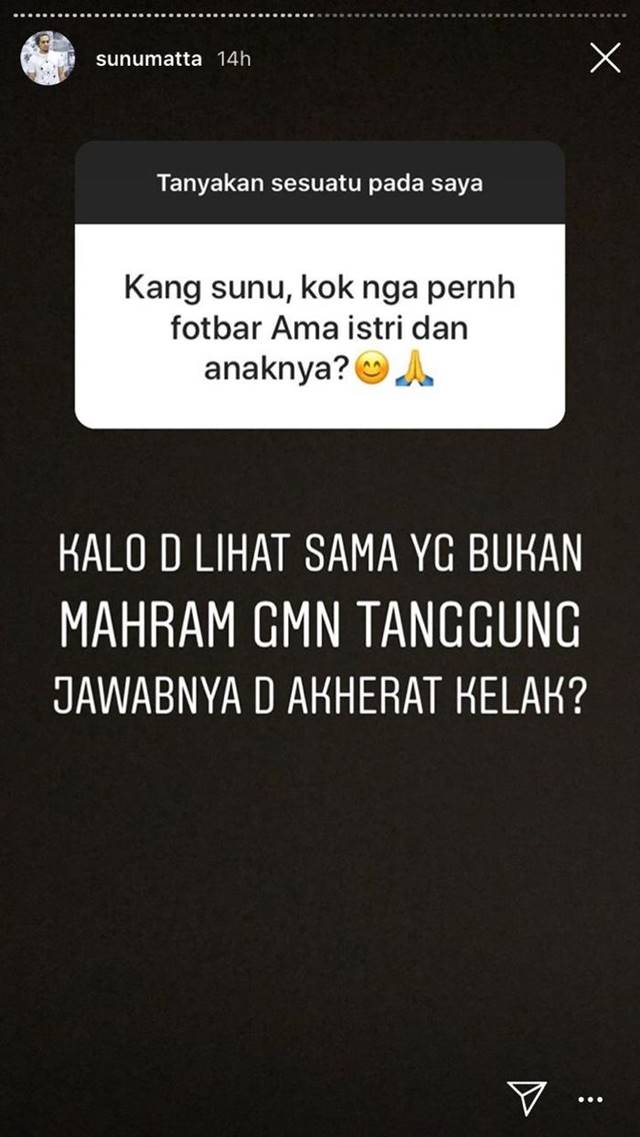The image size is (640, 1137).
Task: Open sunumatta's profile picture
Action: (x=47, y=58)
